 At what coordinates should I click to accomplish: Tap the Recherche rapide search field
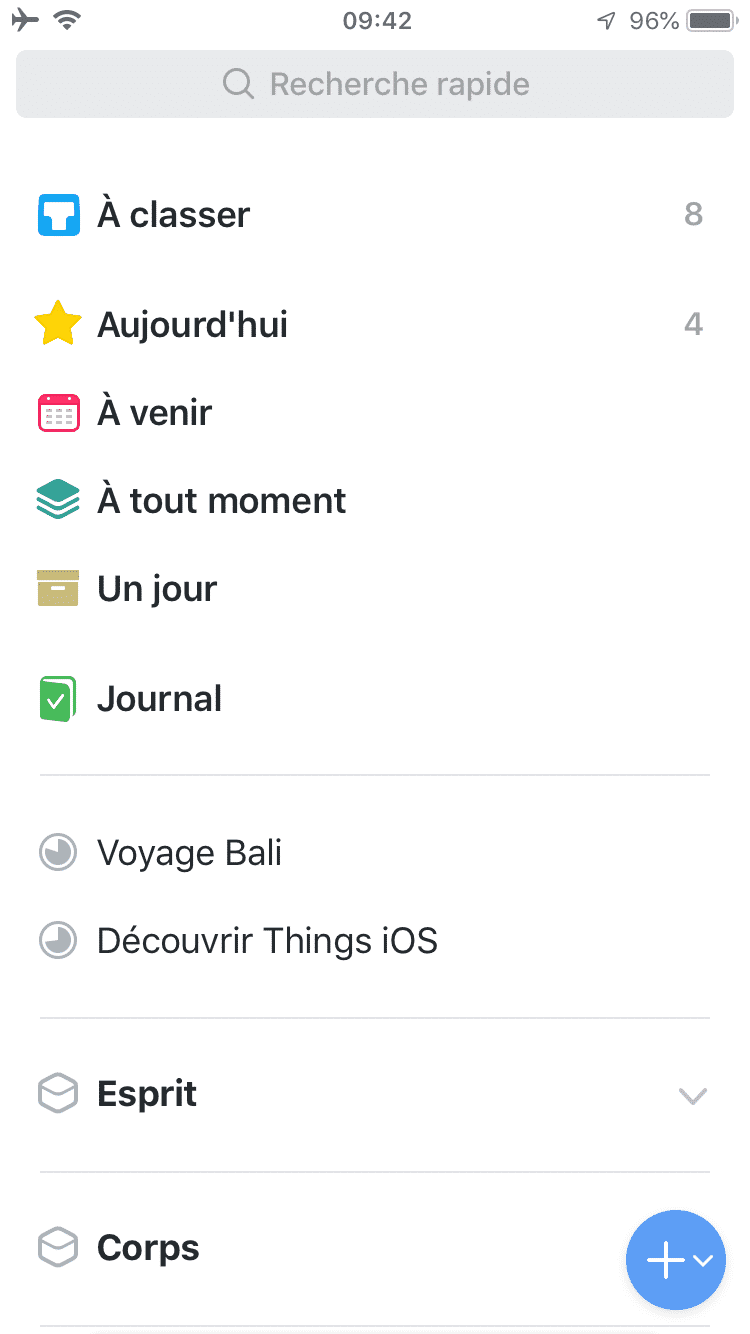point(375,84)
